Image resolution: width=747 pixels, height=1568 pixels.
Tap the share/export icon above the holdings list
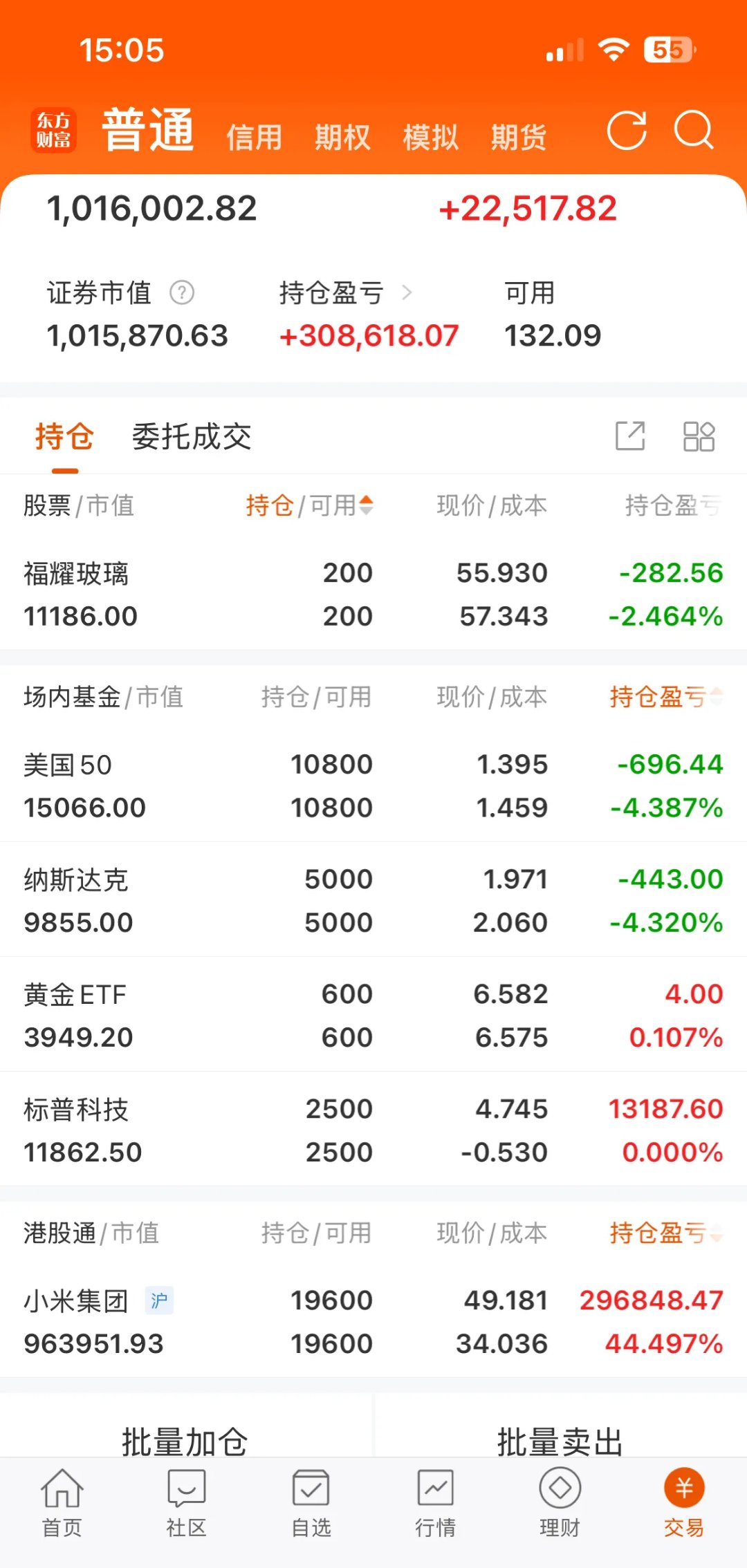[630, 436]
